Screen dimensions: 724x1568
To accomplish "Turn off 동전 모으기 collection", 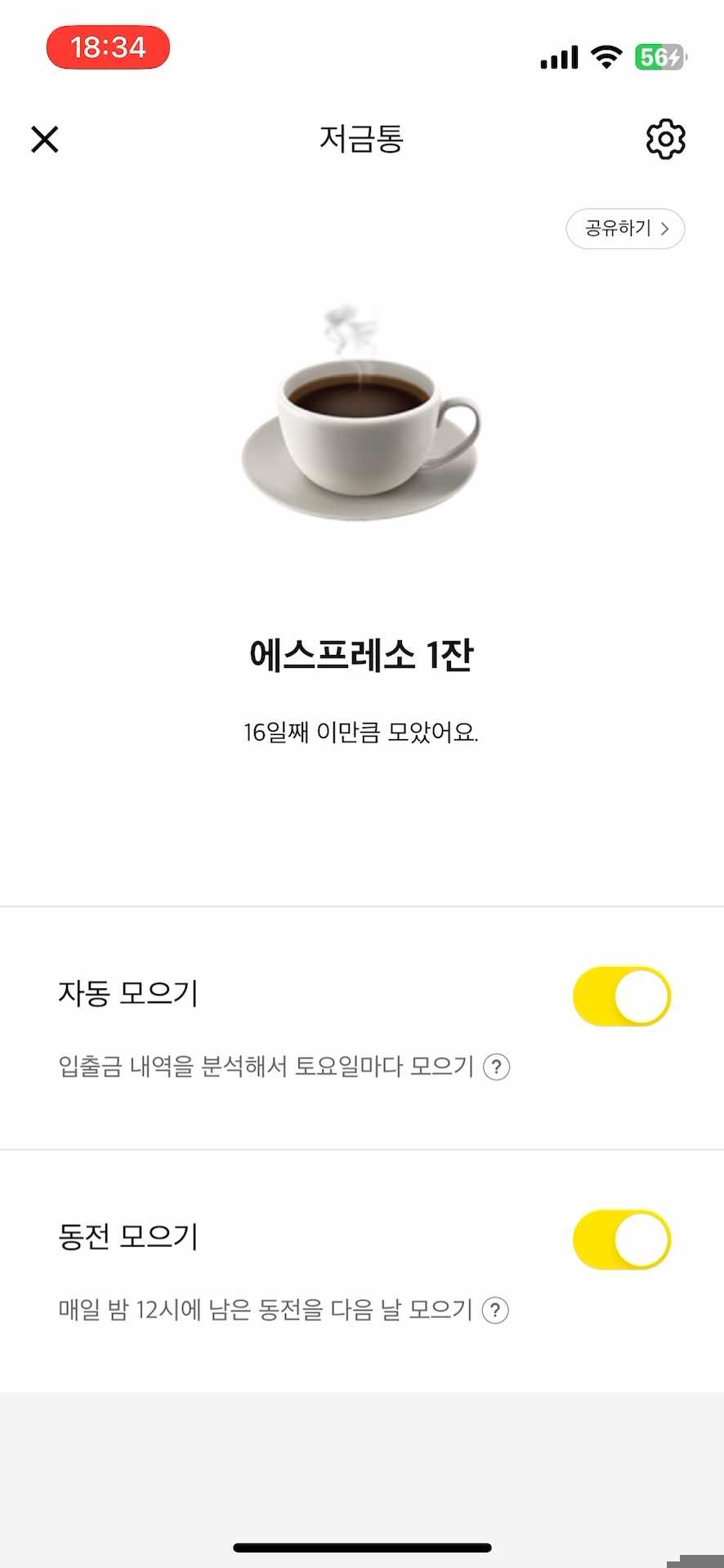I will coord(622,1239).
